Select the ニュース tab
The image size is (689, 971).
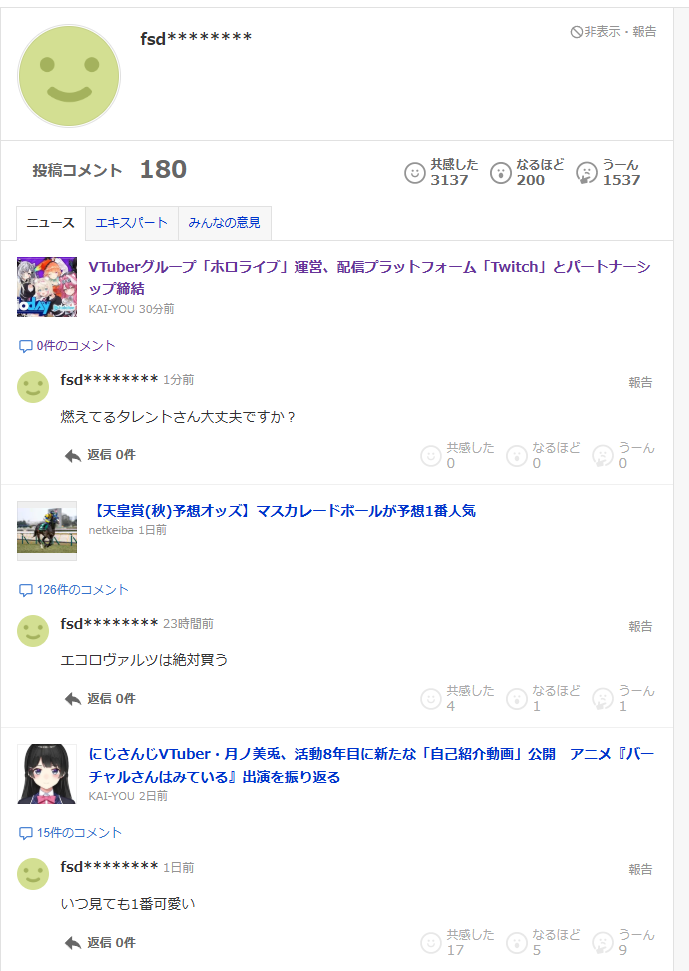point(50,223)
